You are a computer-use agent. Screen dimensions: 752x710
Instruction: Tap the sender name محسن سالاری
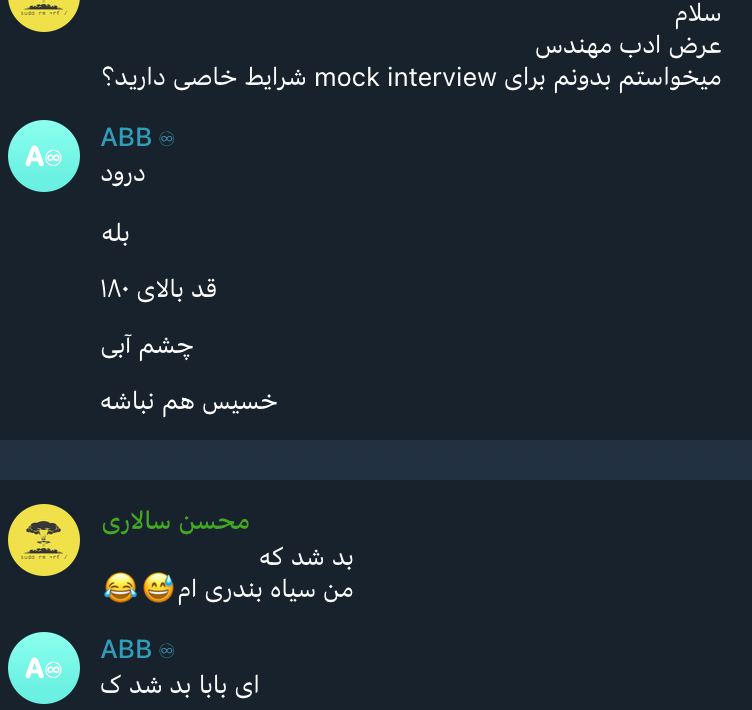(176, 521)
